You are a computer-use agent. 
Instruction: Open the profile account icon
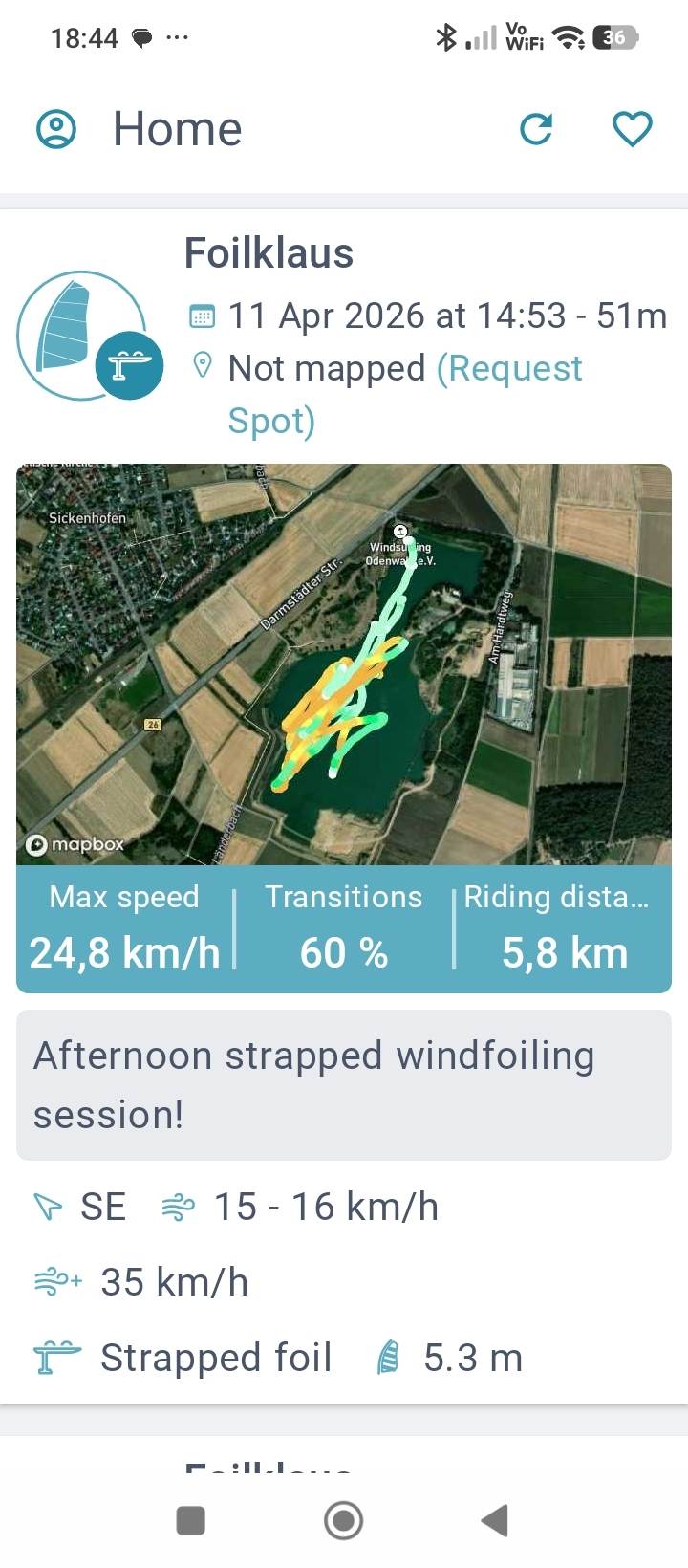(x=56, y=129)
